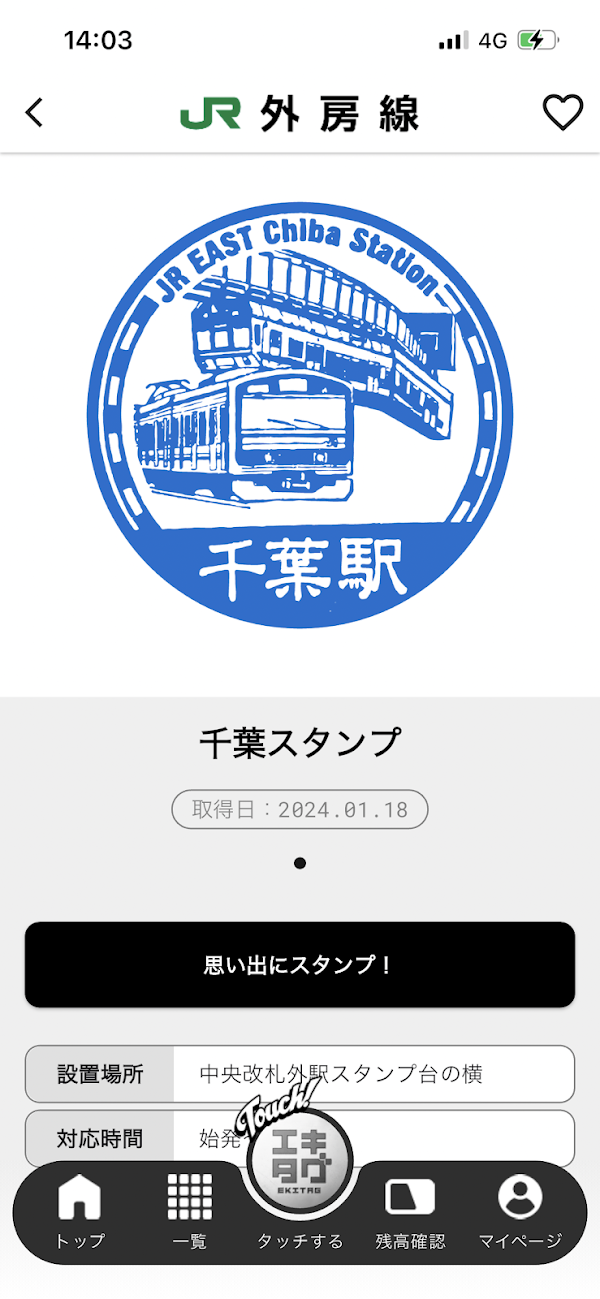600x1299 pixels.
Task: Open the トップ home tab
Action: tap(80, 1210)
